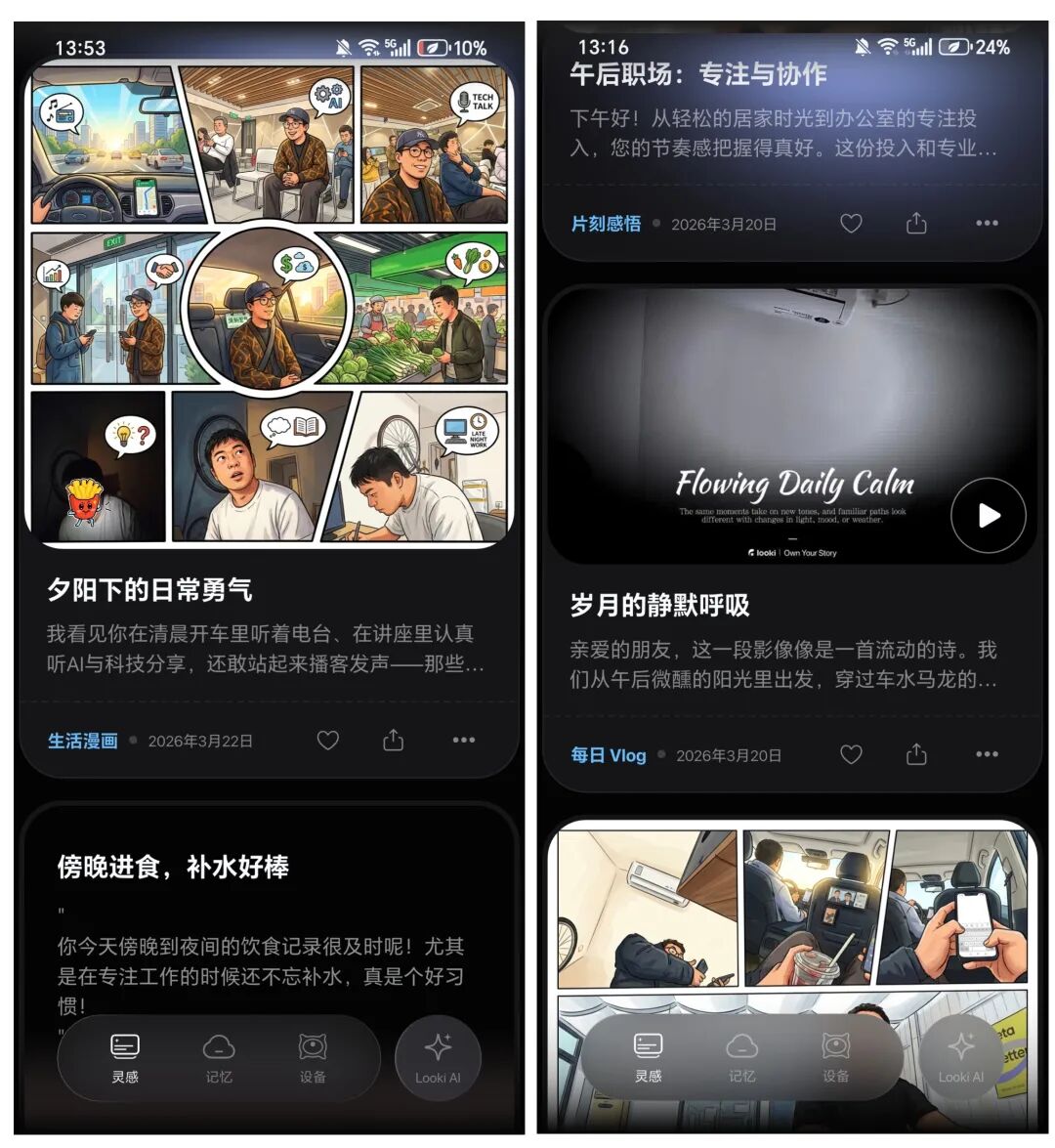Favorite the 夕阳下的日常勇气 post with the heart
Image resolution: width=1055 pixels, height=1148 pixels.
(x=328, y=740)
